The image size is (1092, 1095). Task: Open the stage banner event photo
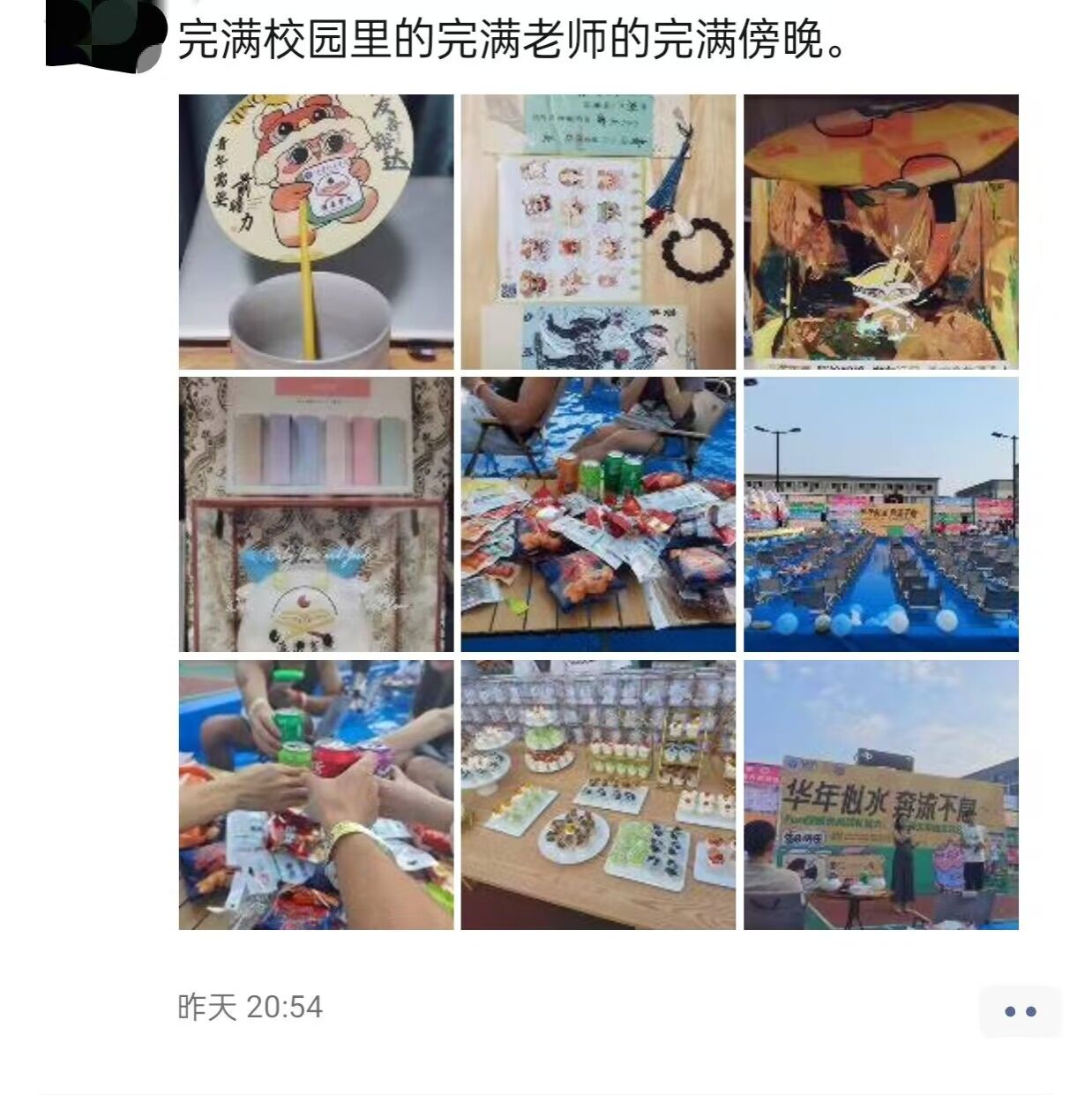[x=880, y=795]
